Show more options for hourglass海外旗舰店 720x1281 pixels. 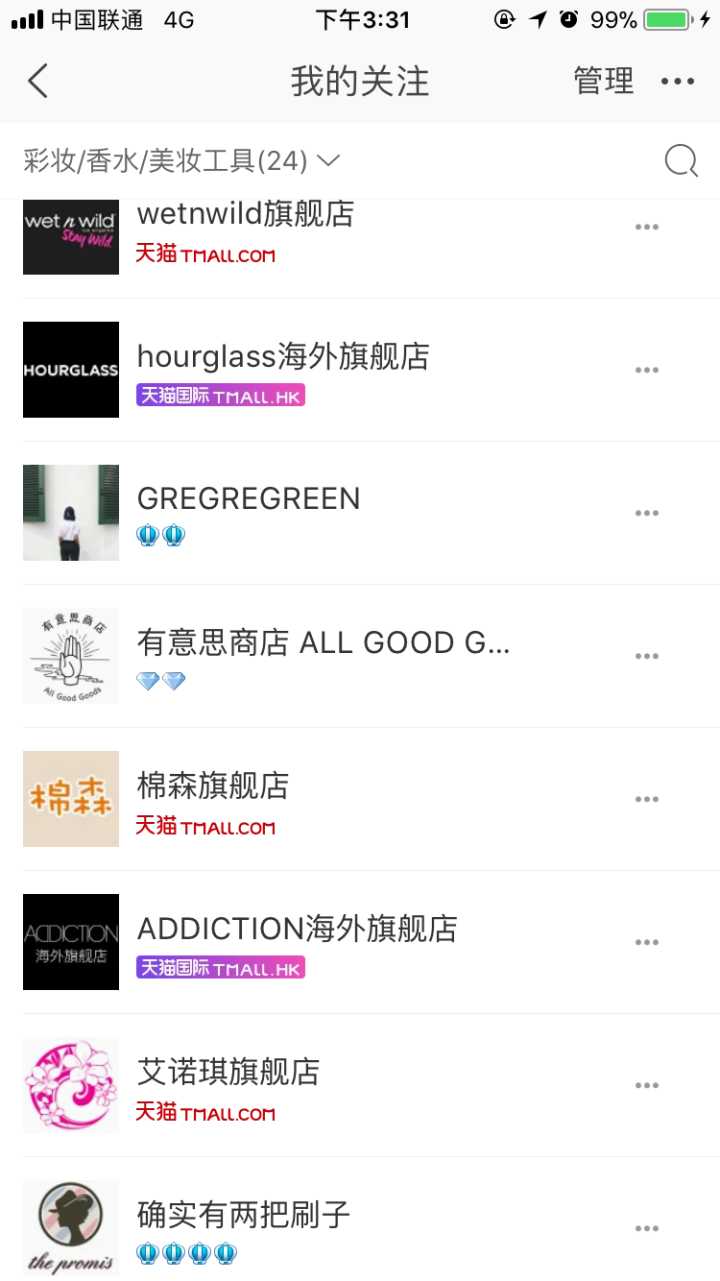coord(647,370)
